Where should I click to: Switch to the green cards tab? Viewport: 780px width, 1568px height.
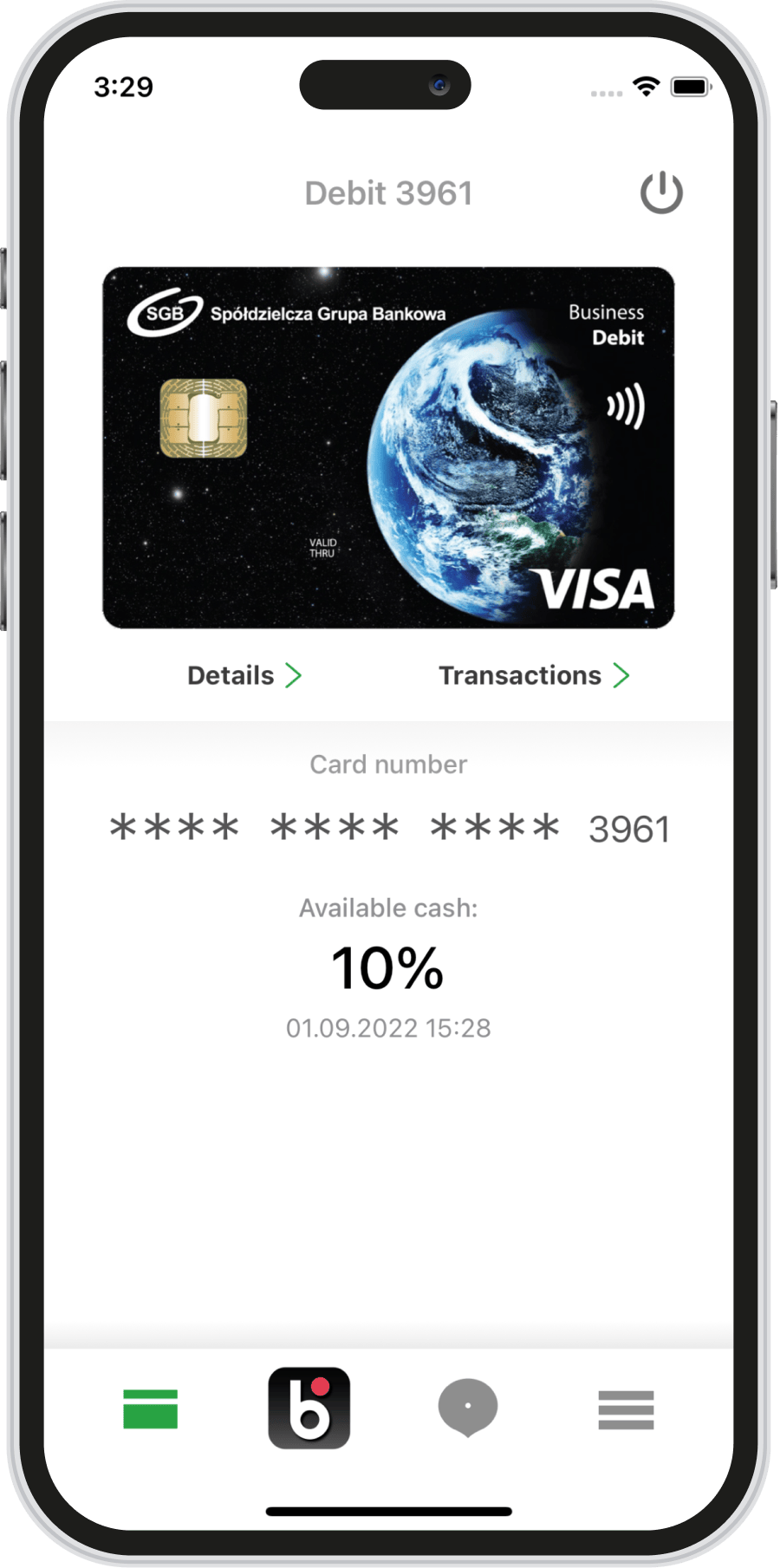coord(151,1409)
